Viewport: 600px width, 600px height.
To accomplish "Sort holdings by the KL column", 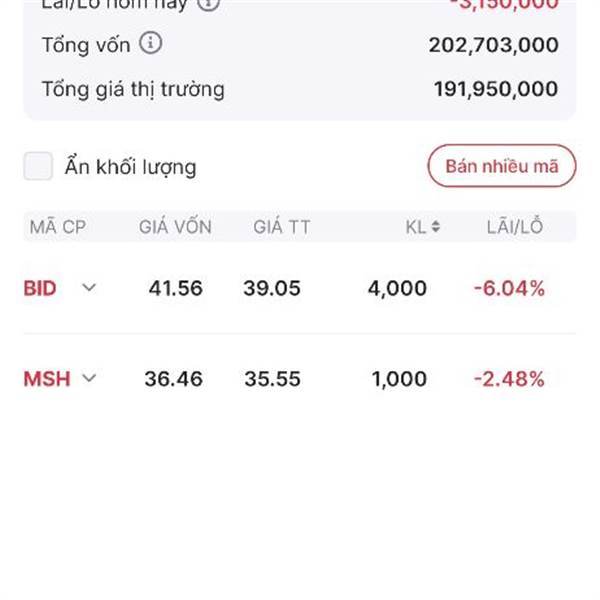I will click(423, 227).
